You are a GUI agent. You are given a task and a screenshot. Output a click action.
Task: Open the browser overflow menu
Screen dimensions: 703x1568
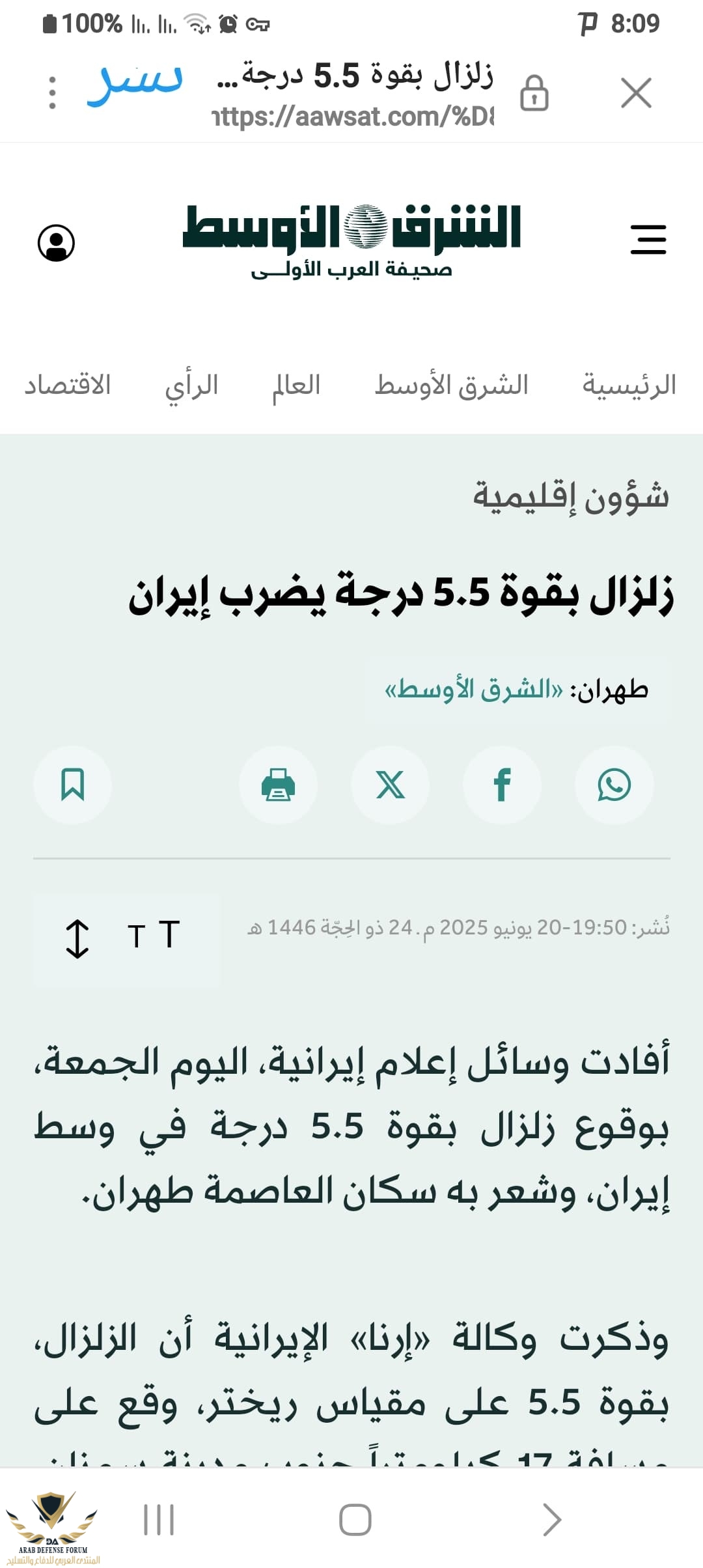52,92
